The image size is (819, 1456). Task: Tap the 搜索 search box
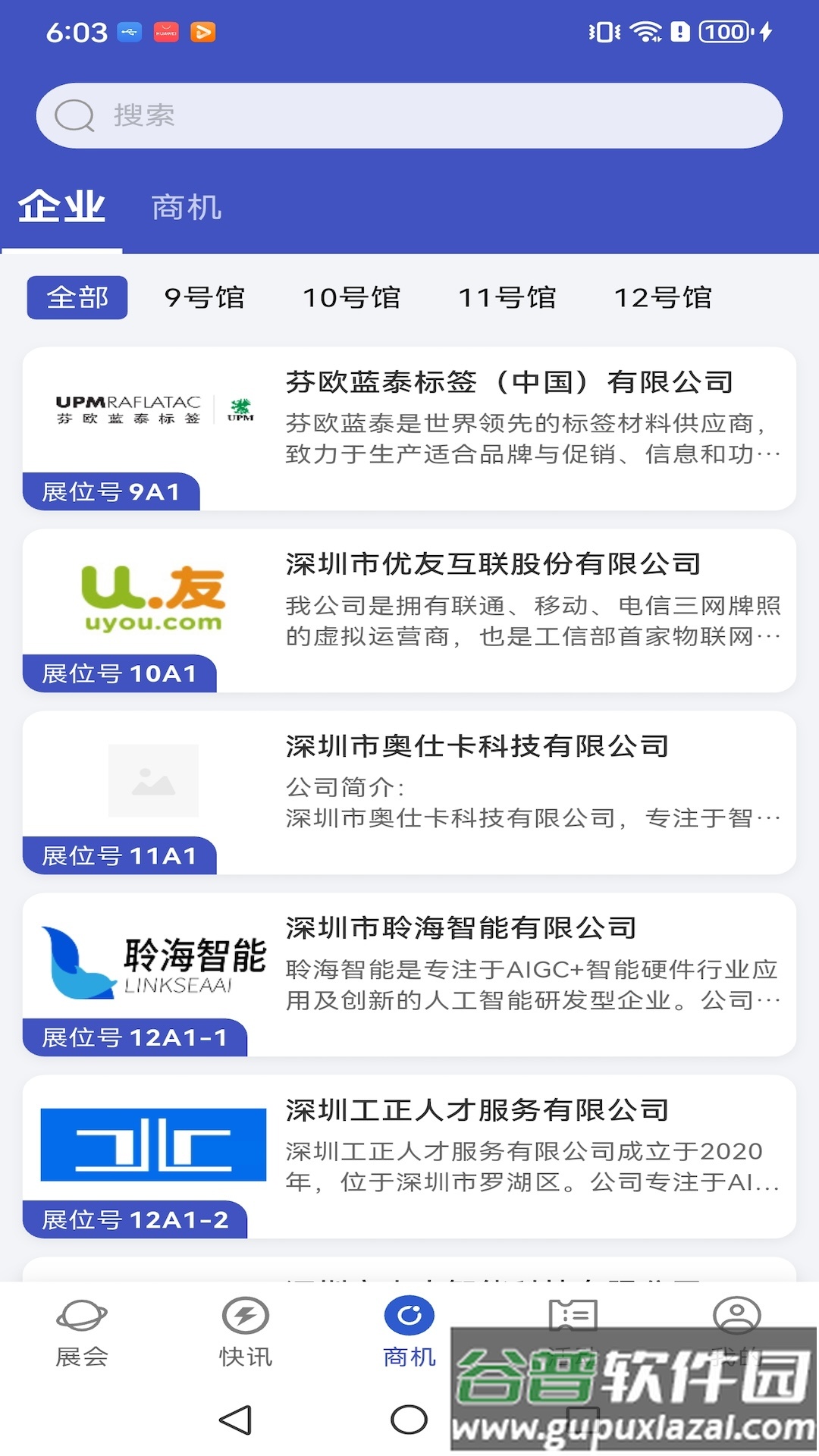(409, 115)
